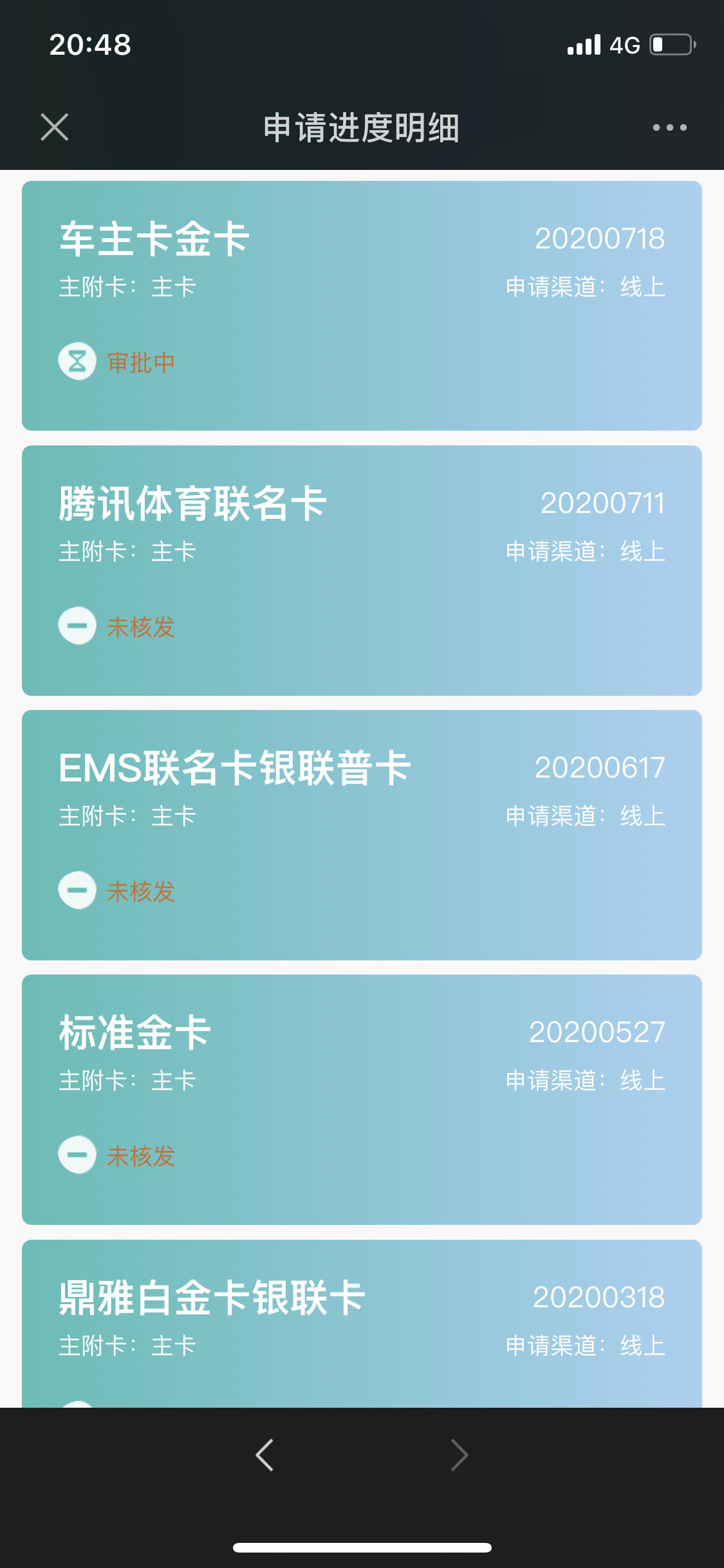
Task: Open the three-dot more options menu
Action: [669, 127]
